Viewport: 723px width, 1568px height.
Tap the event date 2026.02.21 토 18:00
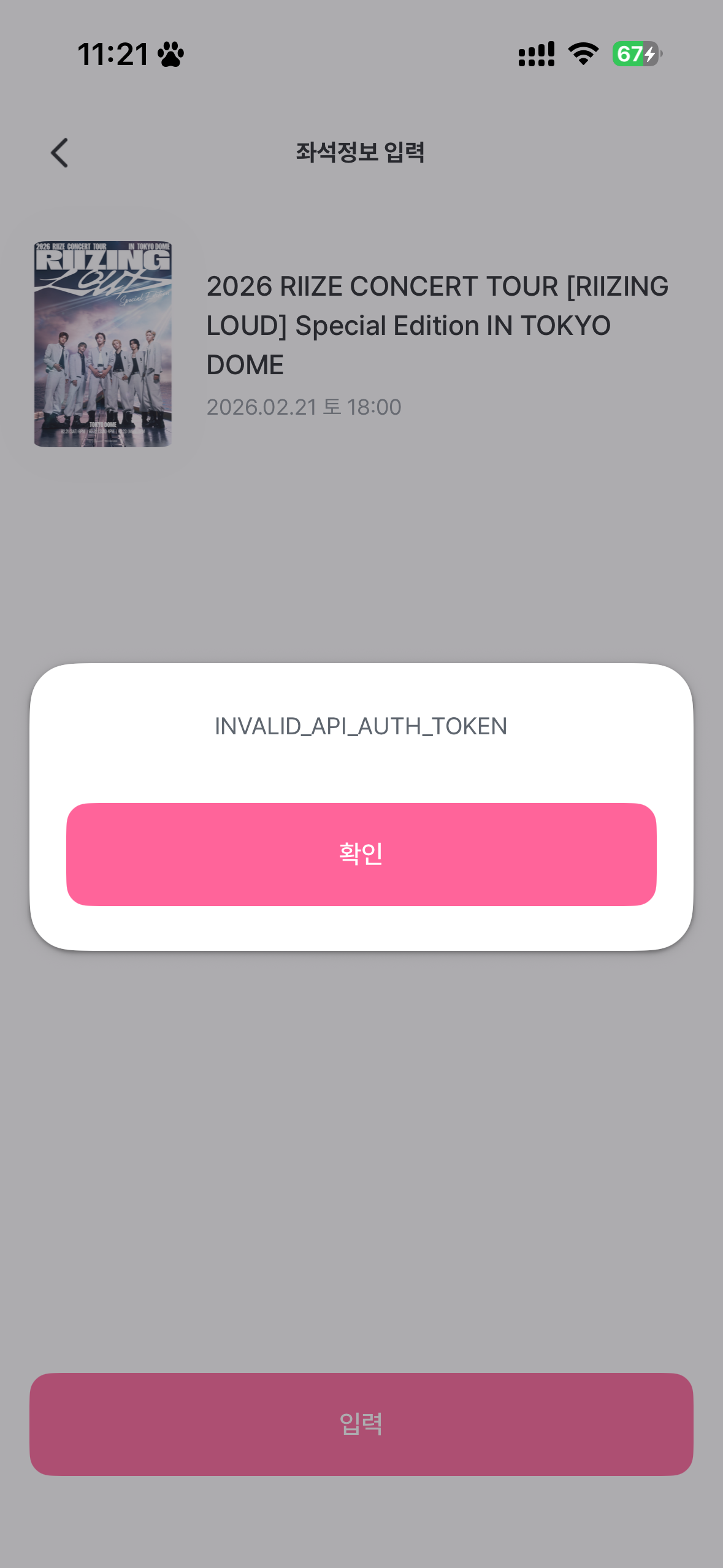click(x=304, y=406)
